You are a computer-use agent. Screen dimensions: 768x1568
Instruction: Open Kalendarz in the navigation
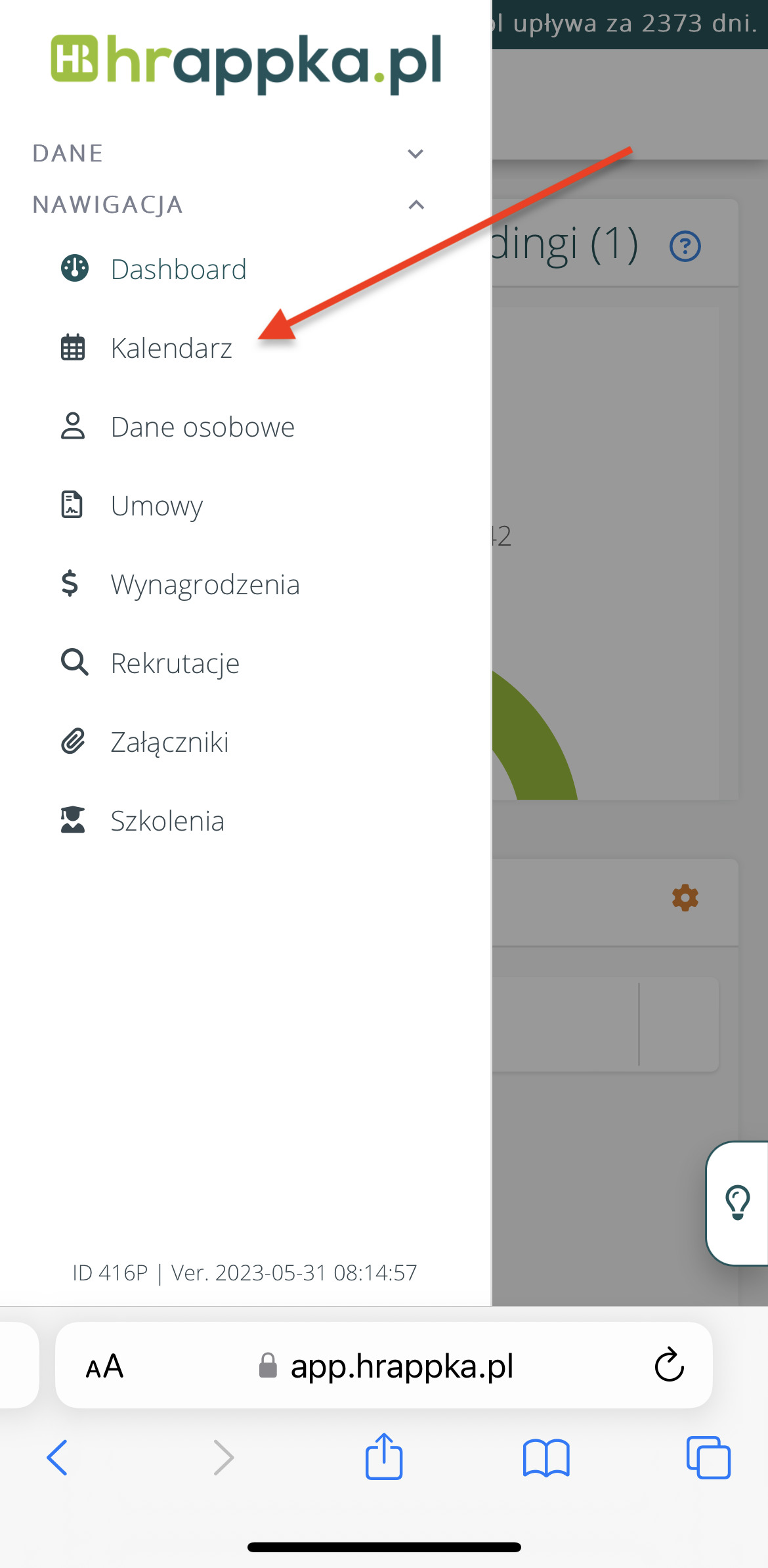[x=171, y=348]
